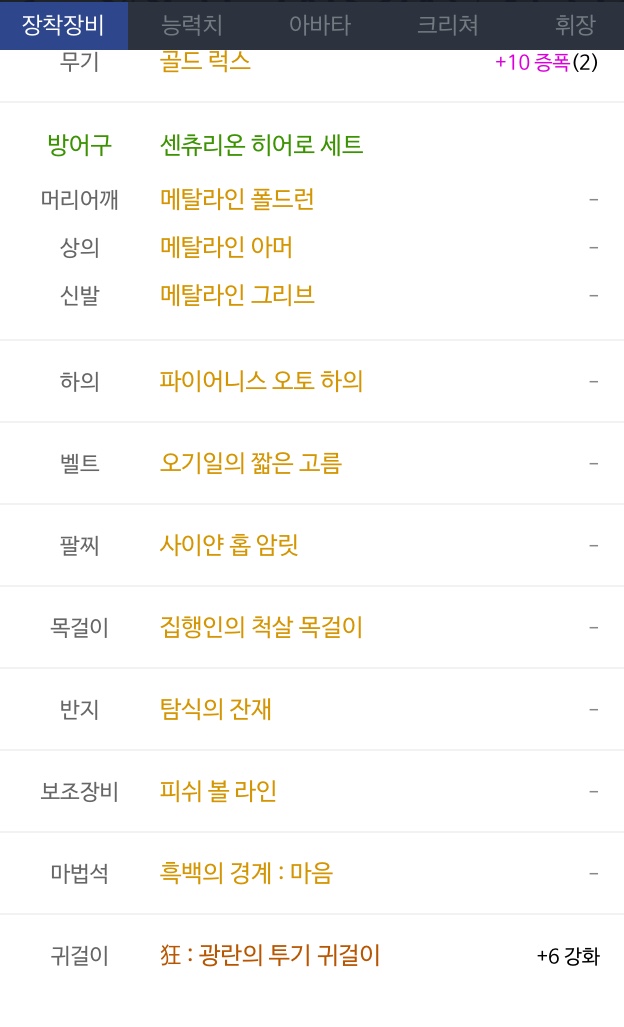Select the 장착장비 tab
The width and height of the screenshot is (624, 1027).
coord(64,25)
